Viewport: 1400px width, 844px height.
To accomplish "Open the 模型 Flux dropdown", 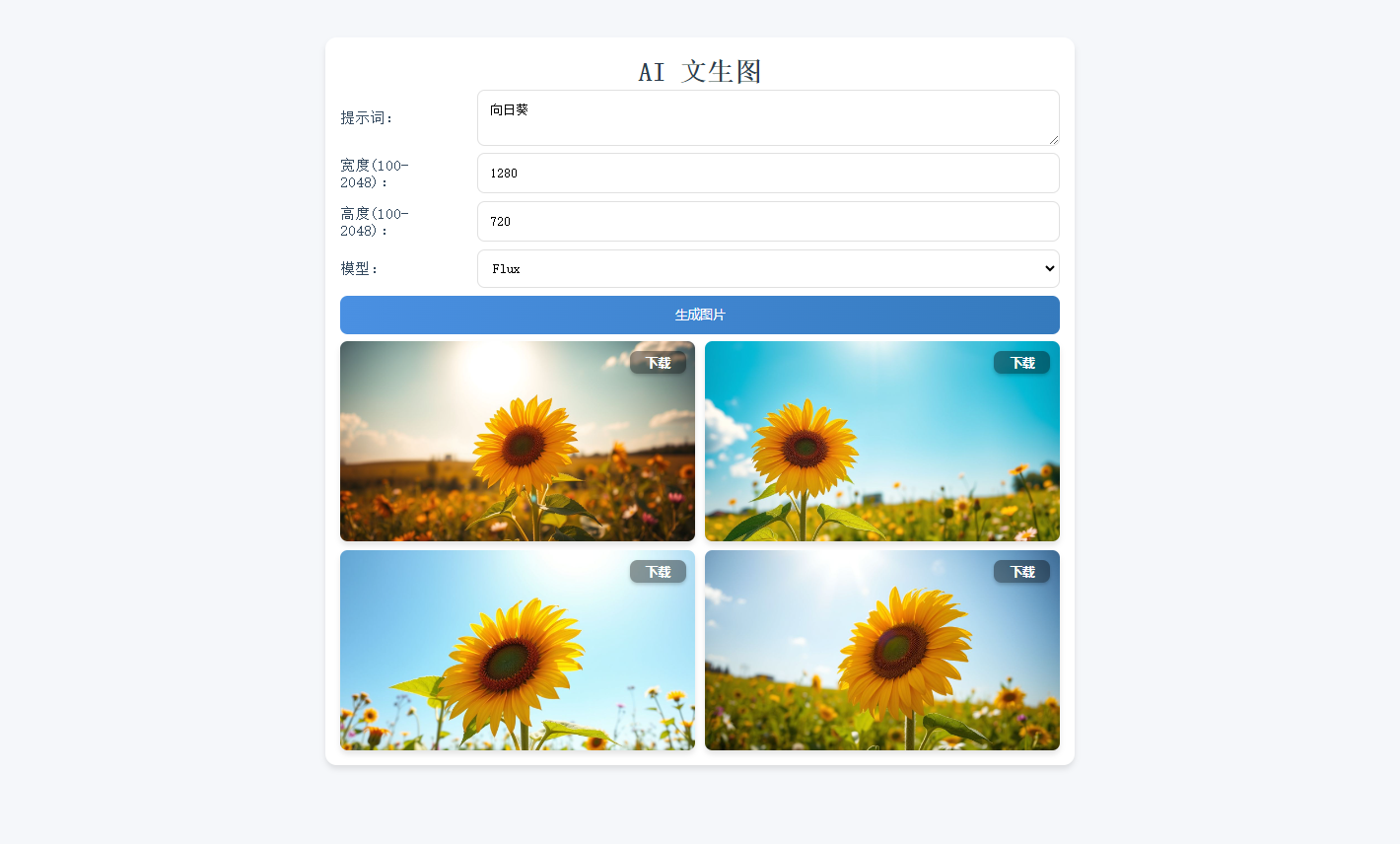I will pos(767,268).
